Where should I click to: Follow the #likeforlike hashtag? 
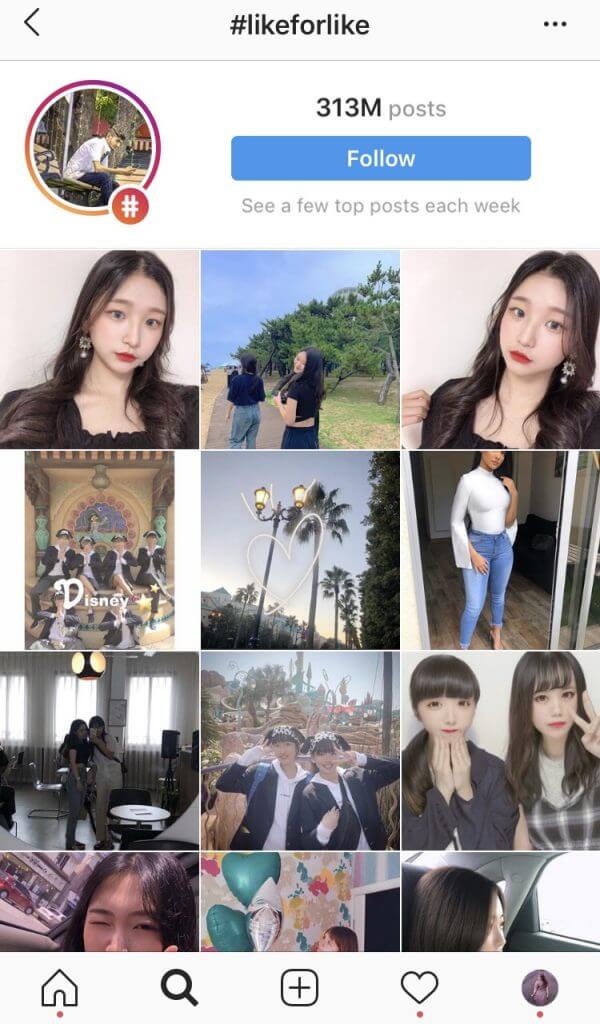380,158
